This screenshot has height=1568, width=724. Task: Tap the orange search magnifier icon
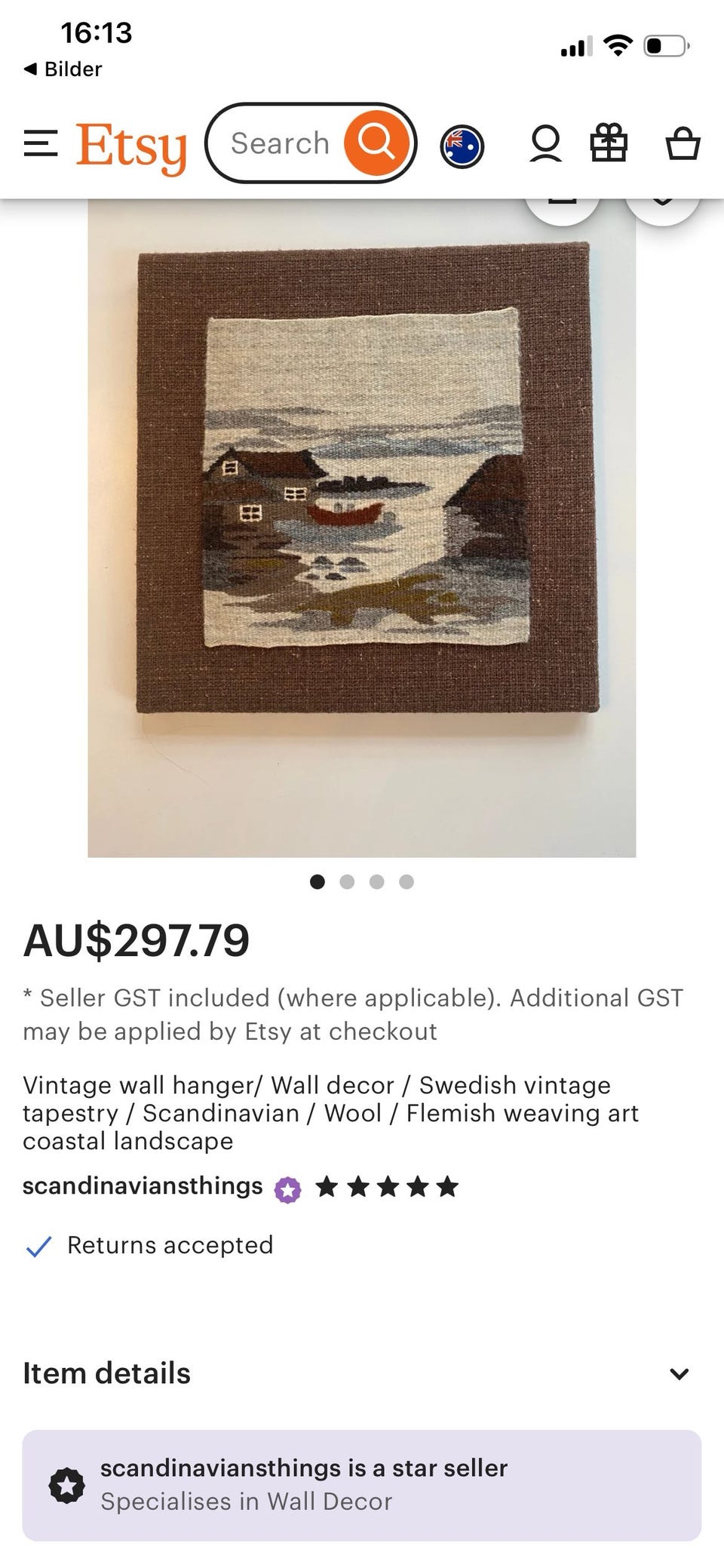tap(375, 143)
